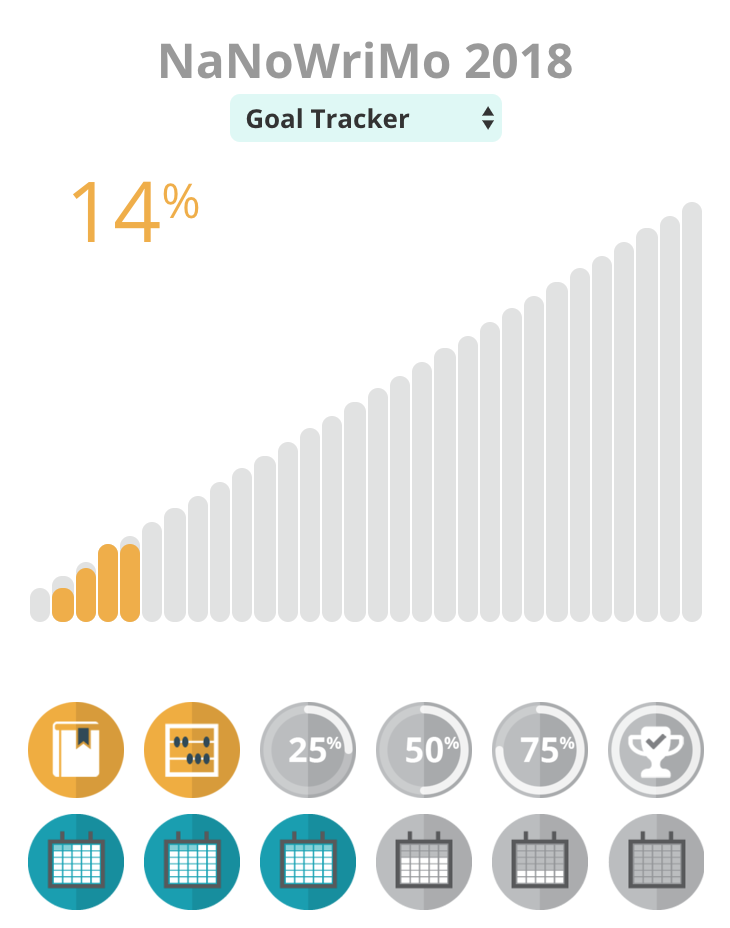Image resolution: width=730 pixels, height=928 pixels.
Task: Tap the orange book badge
Action: (76, 749)
